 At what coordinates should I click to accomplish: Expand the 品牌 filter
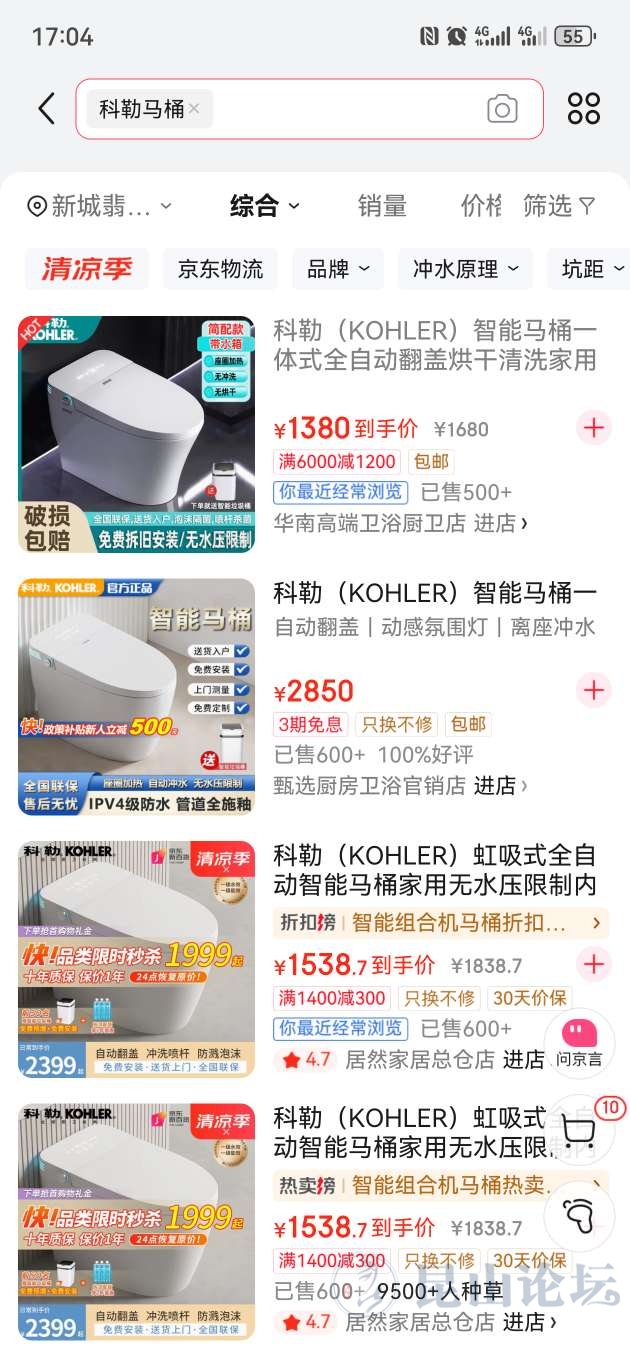(338, 269)
